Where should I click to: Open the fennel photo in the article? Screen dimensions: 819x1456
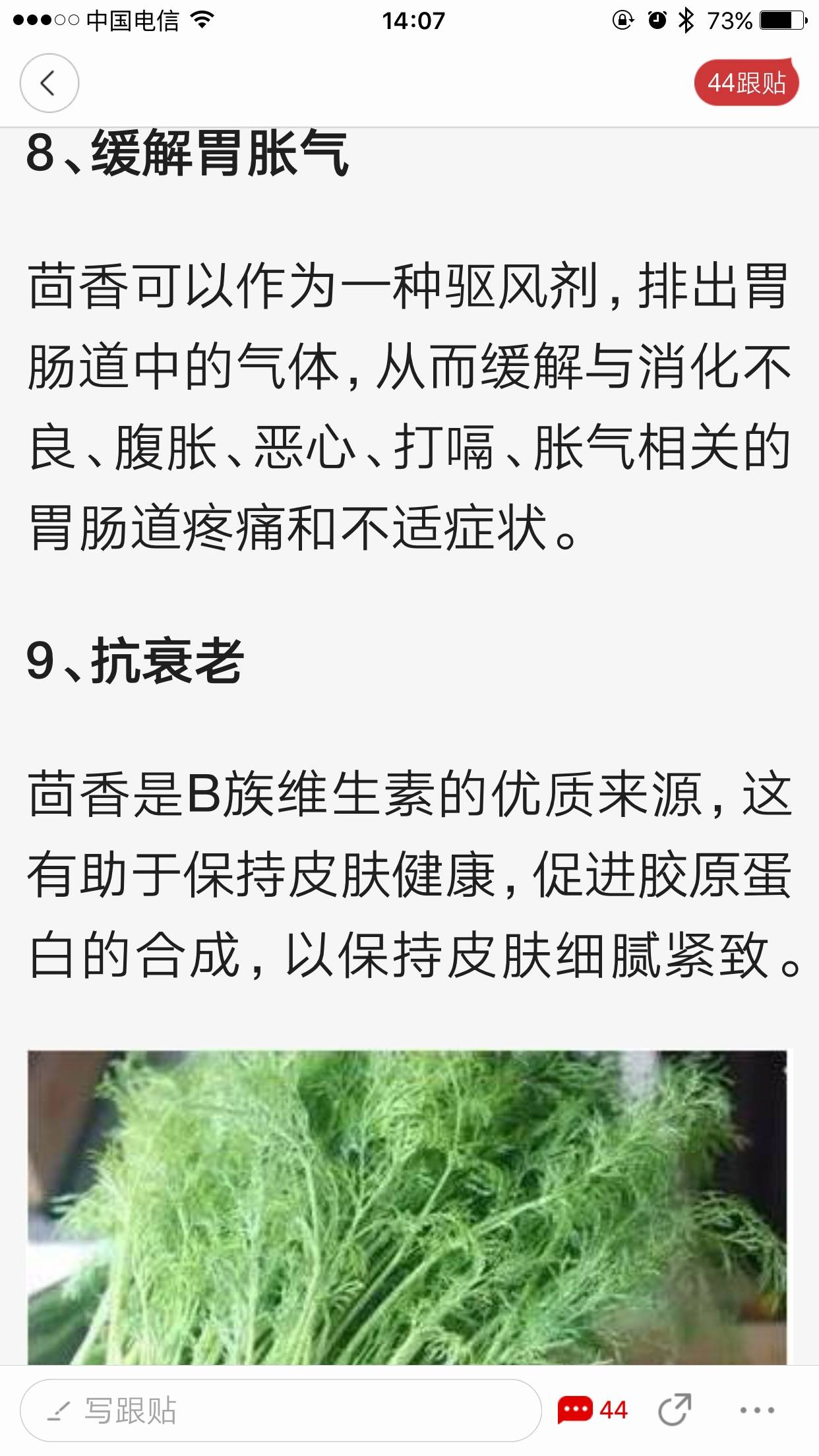click(407, 1207)
